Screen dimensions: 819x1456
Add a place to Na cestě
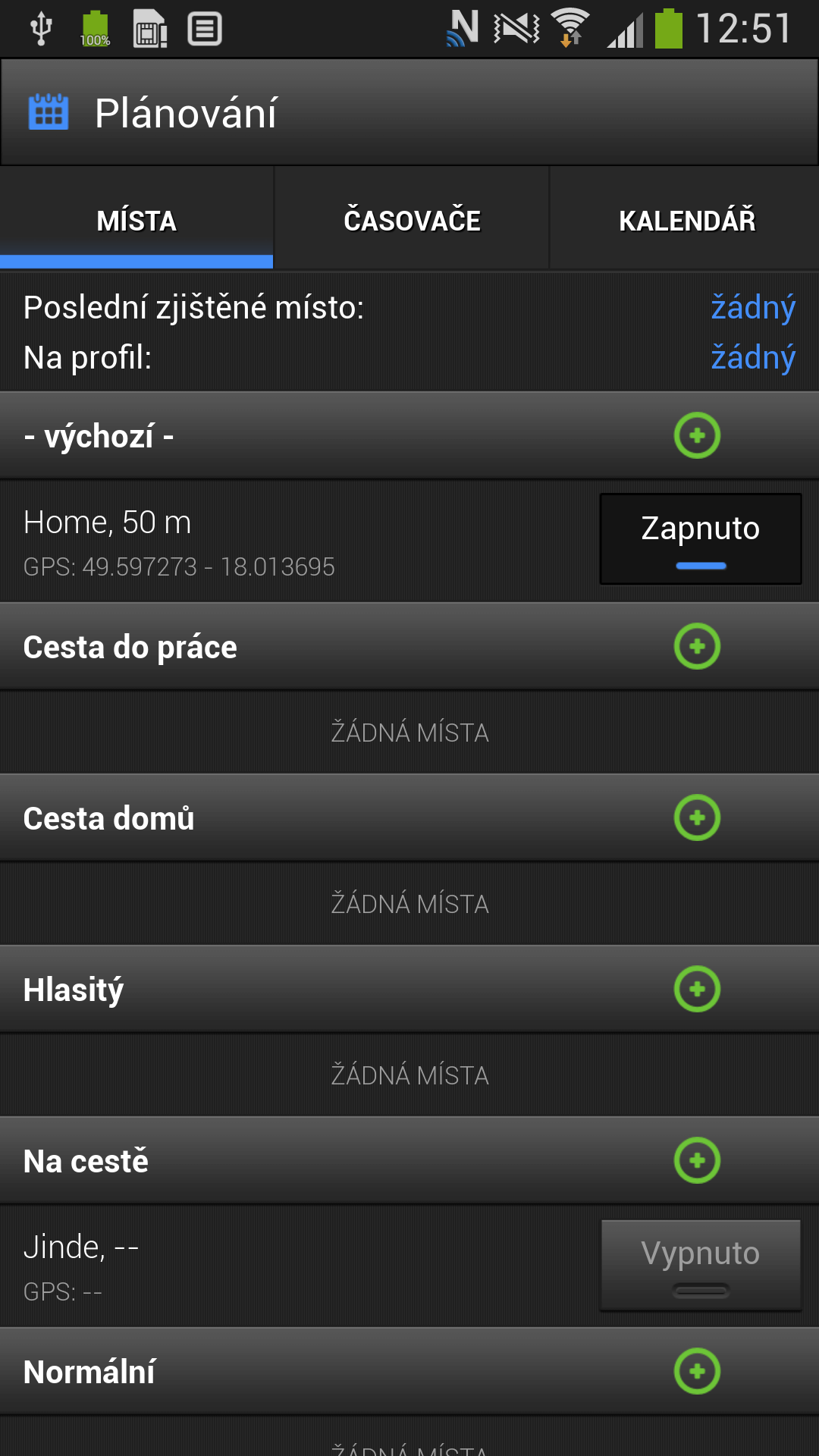[x=697, y=1161]
